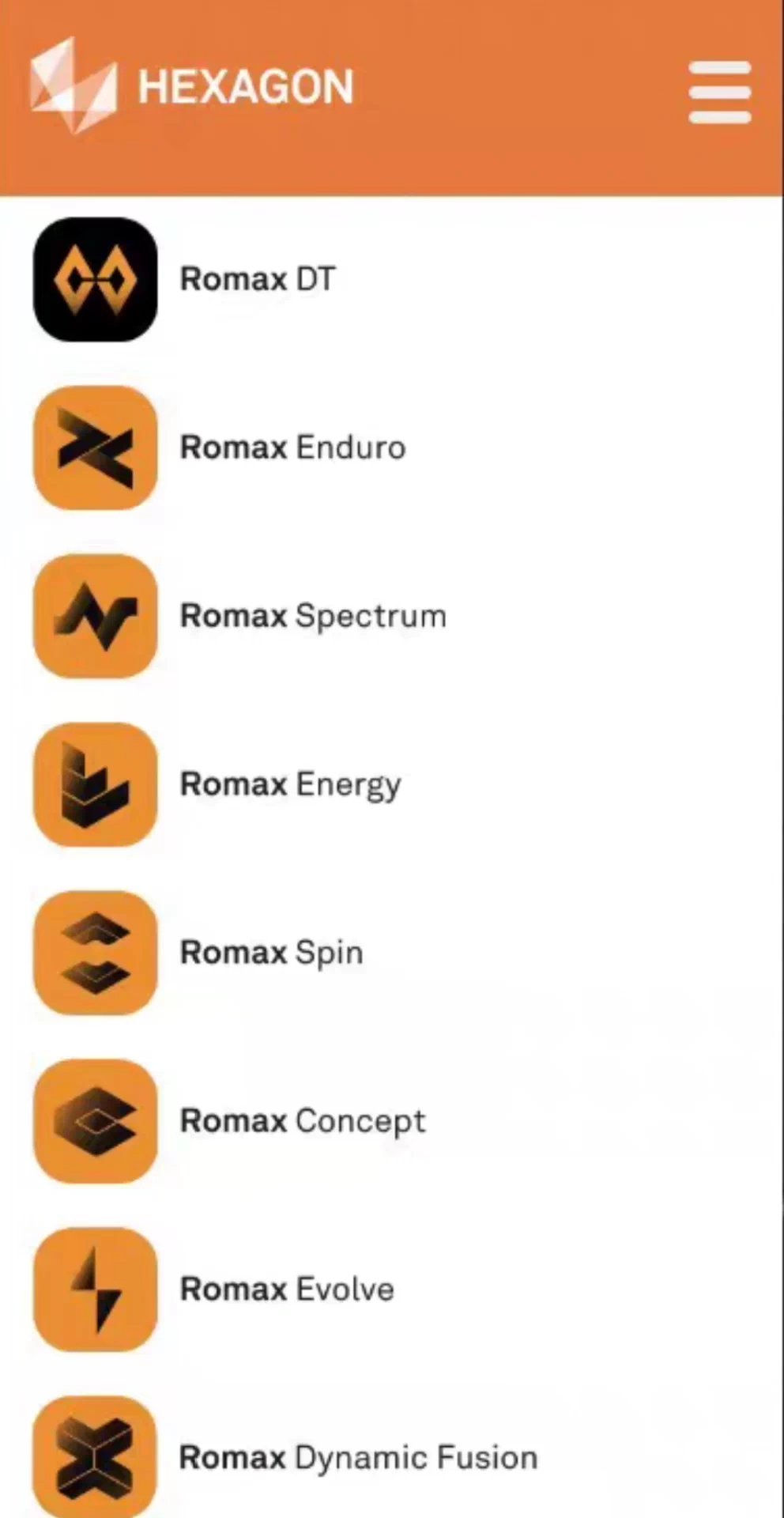Launch Romax Spectrum via its icon
Viewport: 784px width, 1518px height.
tap(95, 615)
